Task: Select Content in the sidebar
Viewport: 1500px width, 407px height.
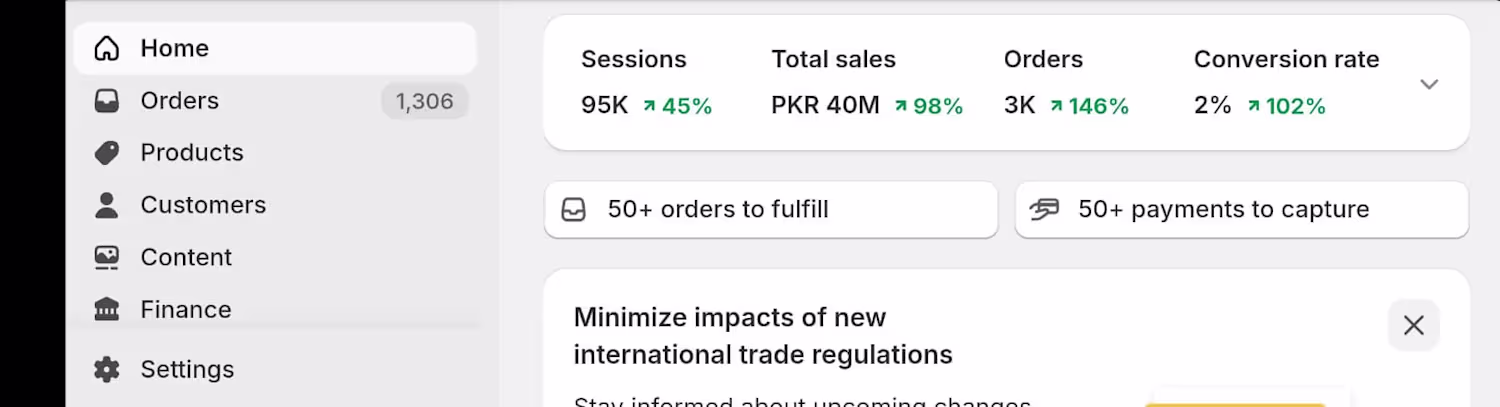Action: click(x=185, y=257)
